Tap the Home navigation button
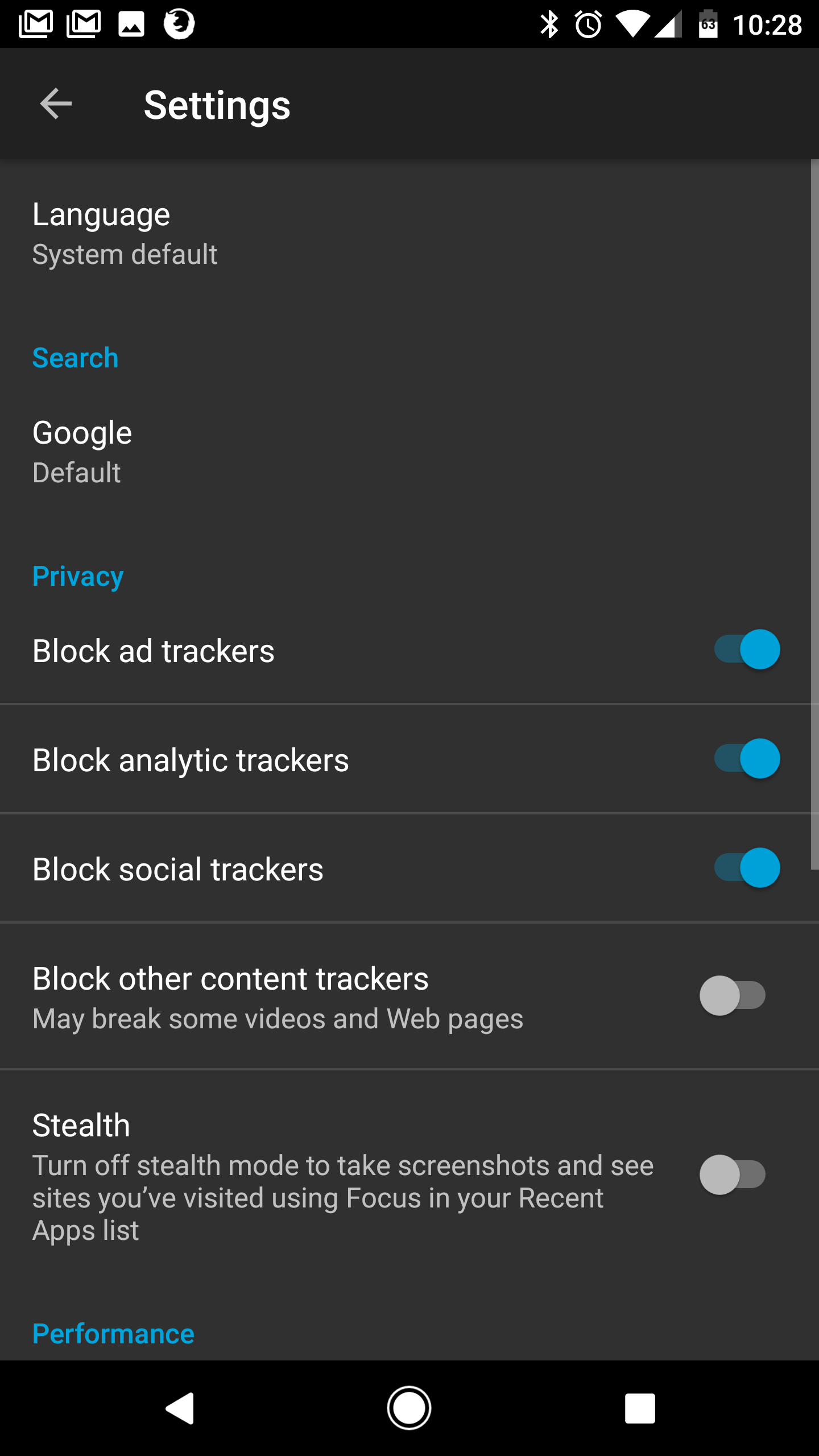Viewport: 819px width, 1456px height. [x=409, y=1408]
